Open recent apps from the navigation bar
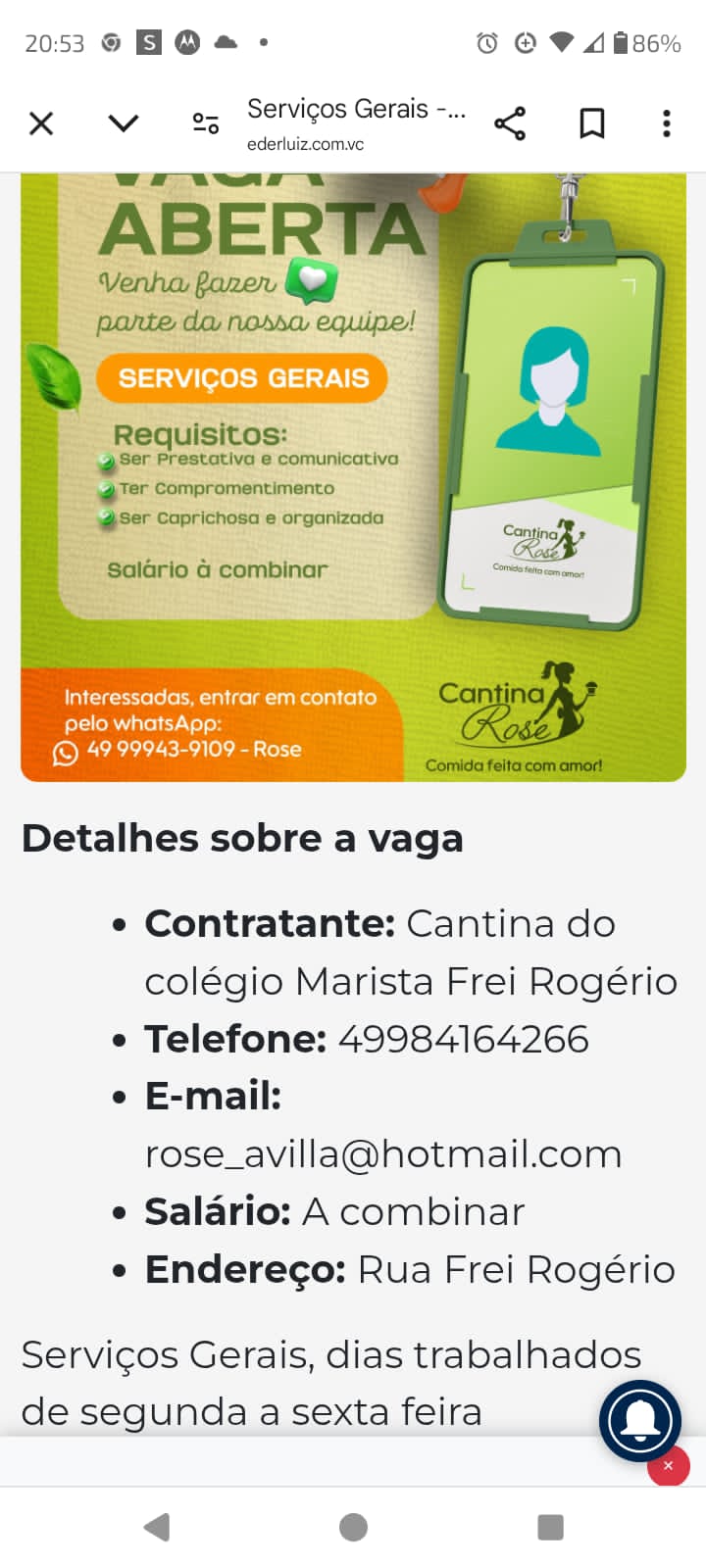Viewport: 706px width, 1568px height. tap(551, 1527)
